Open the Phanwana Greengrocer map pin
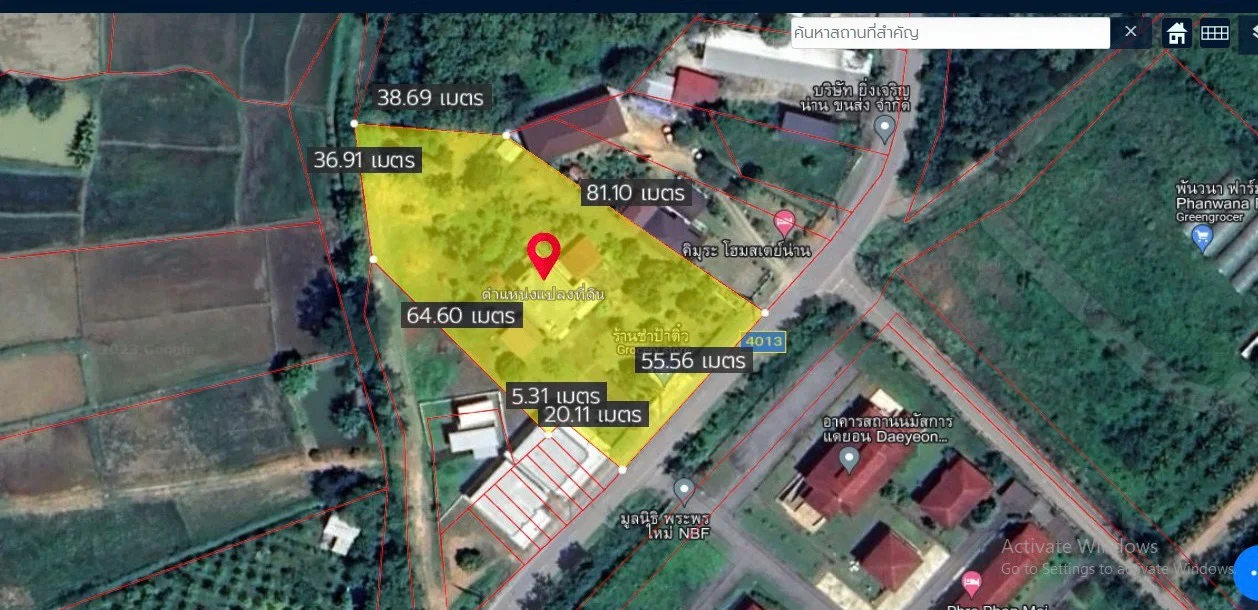This screenshot has height=610, width=1258. pyautogui.click(x=1203, y=237)
